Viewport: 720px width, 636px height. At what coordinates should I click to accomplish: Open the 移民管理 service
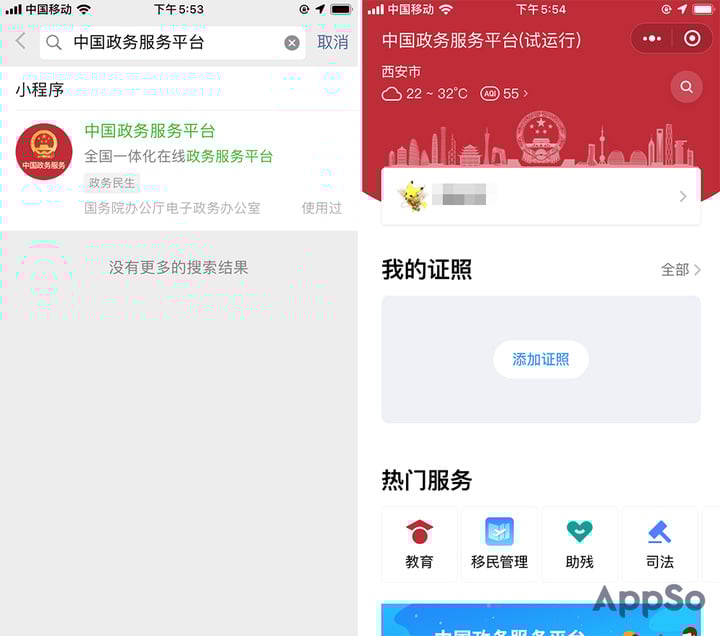(x=499, y=544)
